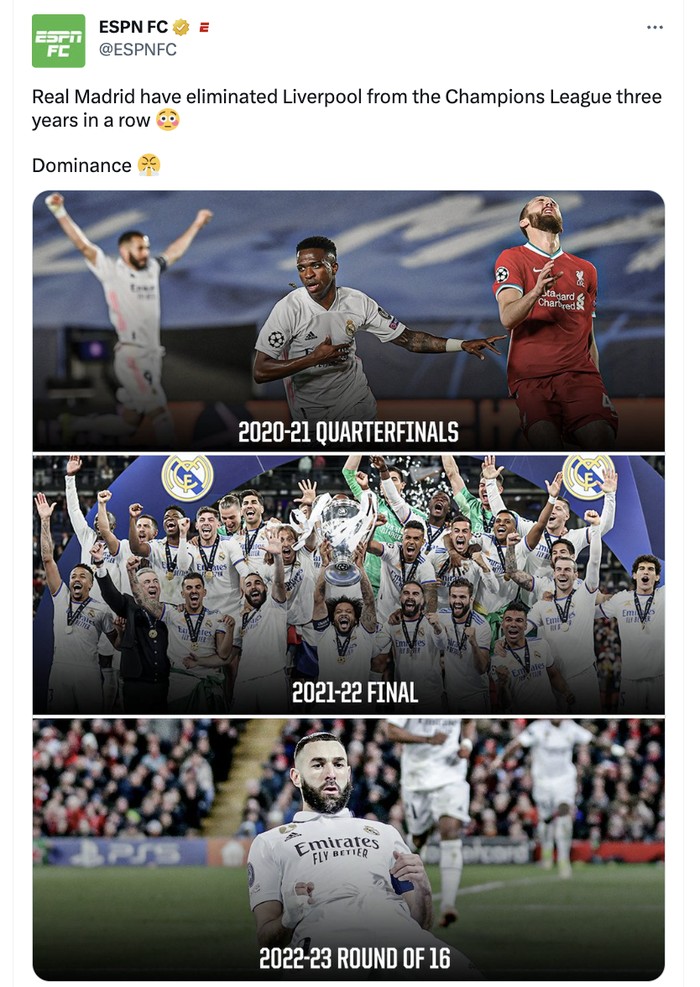Open the ESPN FC profile avatar
This screenshot has width=700, height=987.
click(58, 41)
